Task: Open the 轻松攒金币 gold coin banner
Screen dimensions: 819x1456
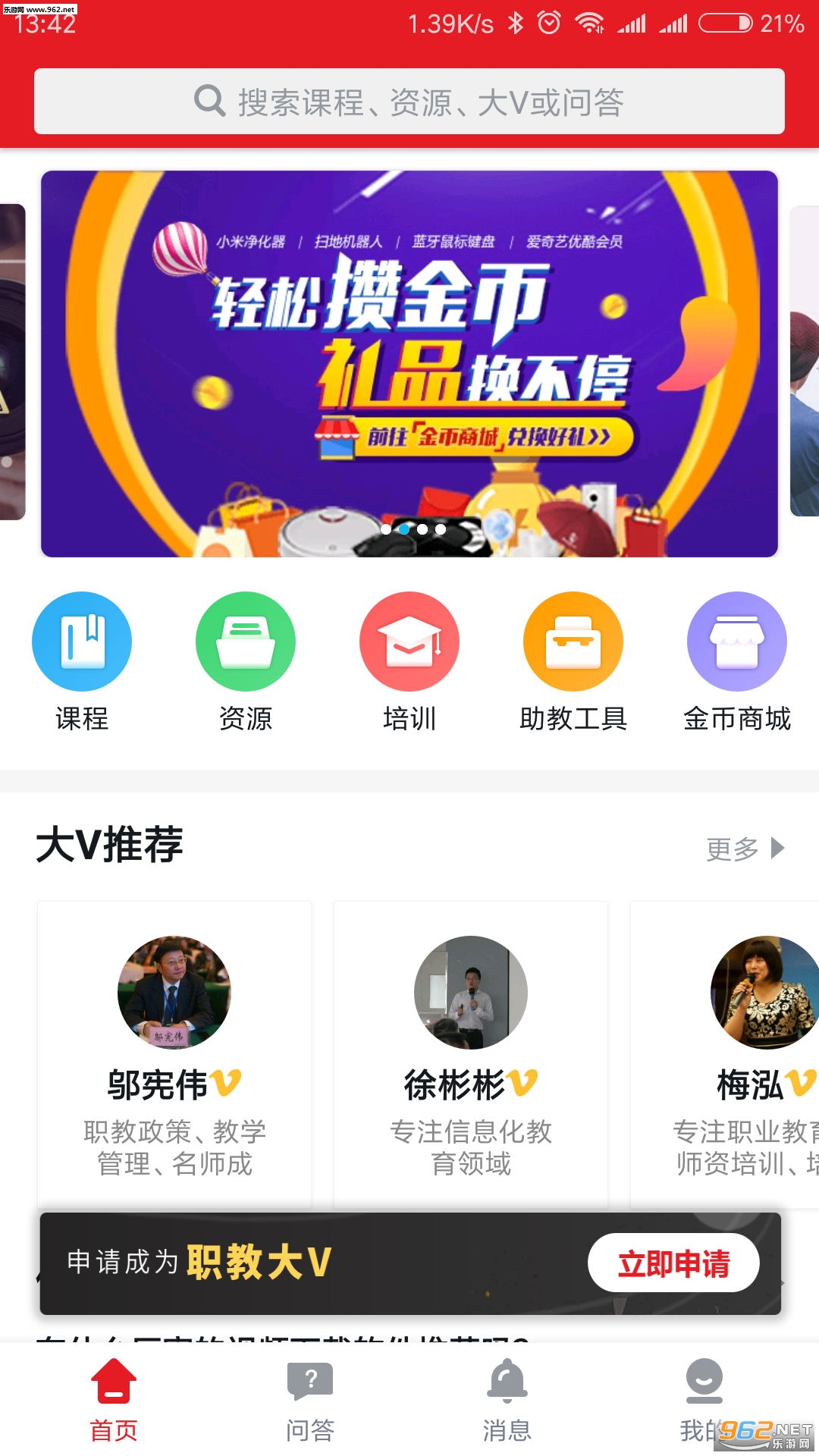Action: 409,364
